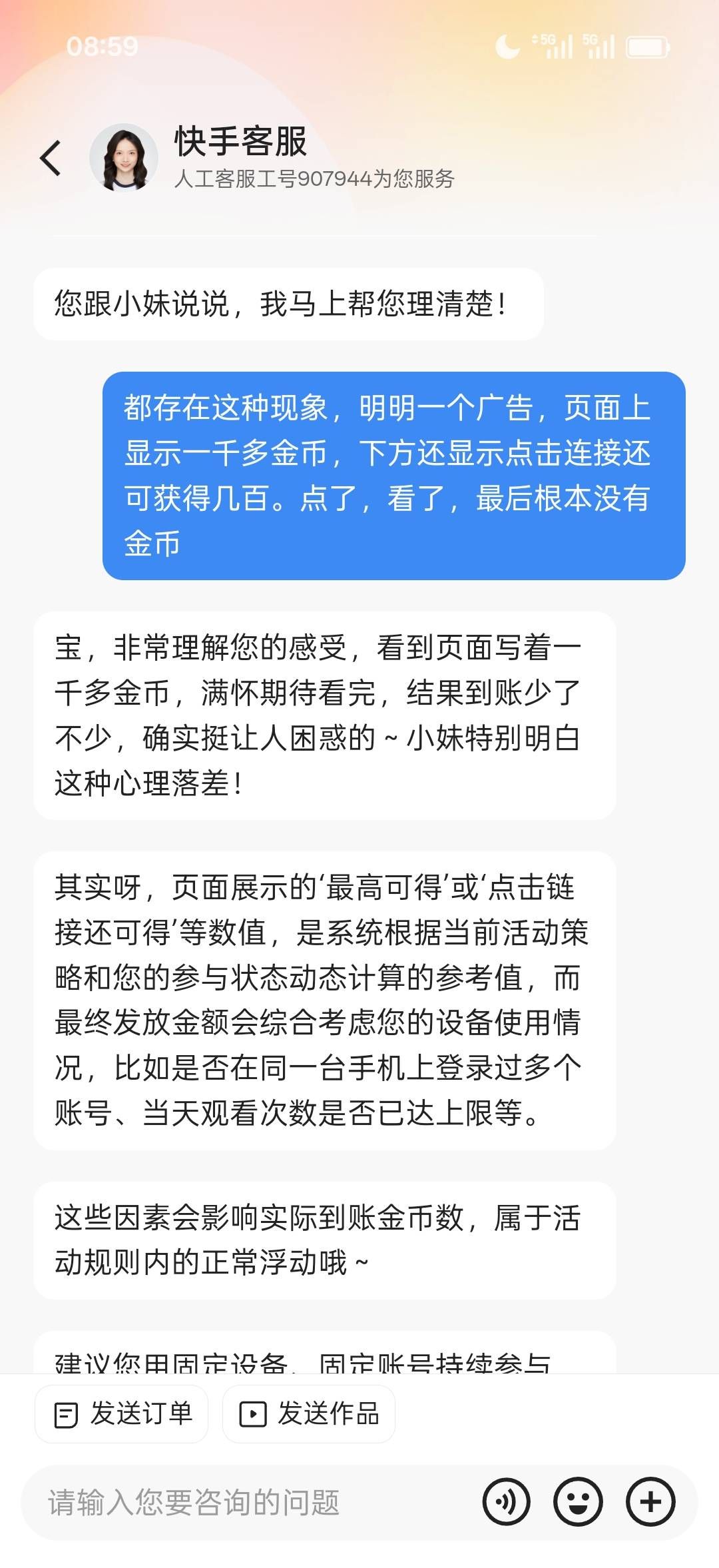Switch to voice input mode

pos(506,1503)
